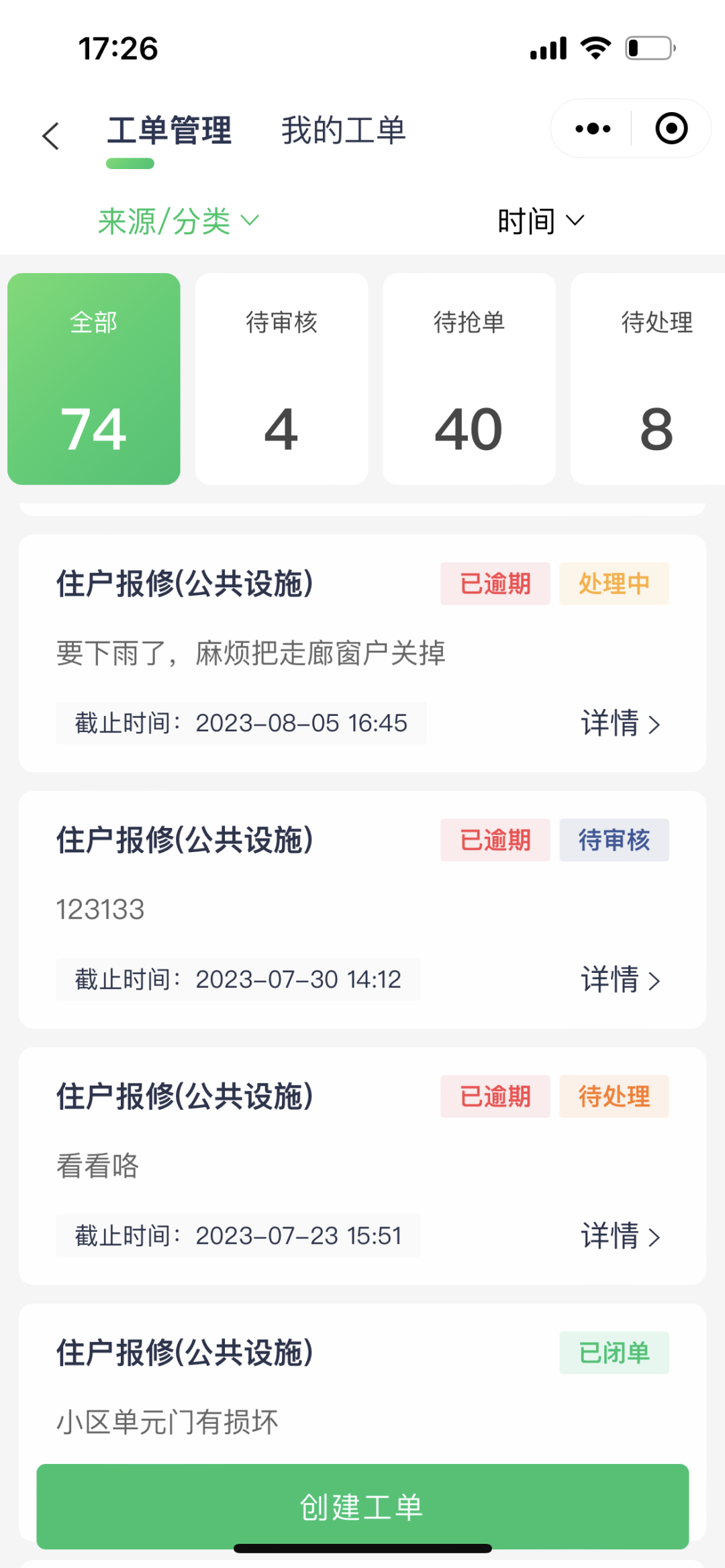The width and height of the screenshot is (725, 1568).
Task: Switch to the 我的工单 tab
Action: point(343,130)
